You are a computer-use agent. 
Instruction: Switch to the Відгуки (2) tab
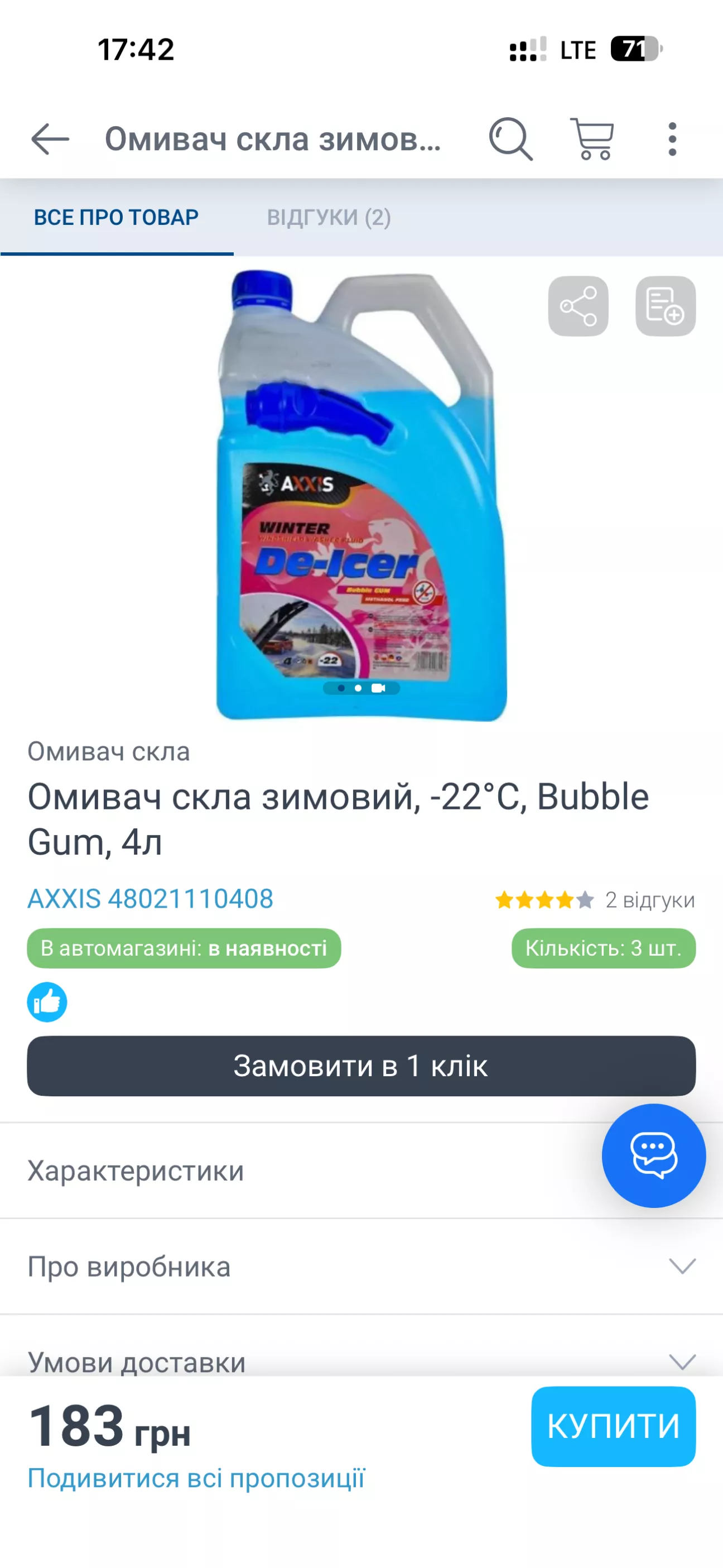(329, 217)
